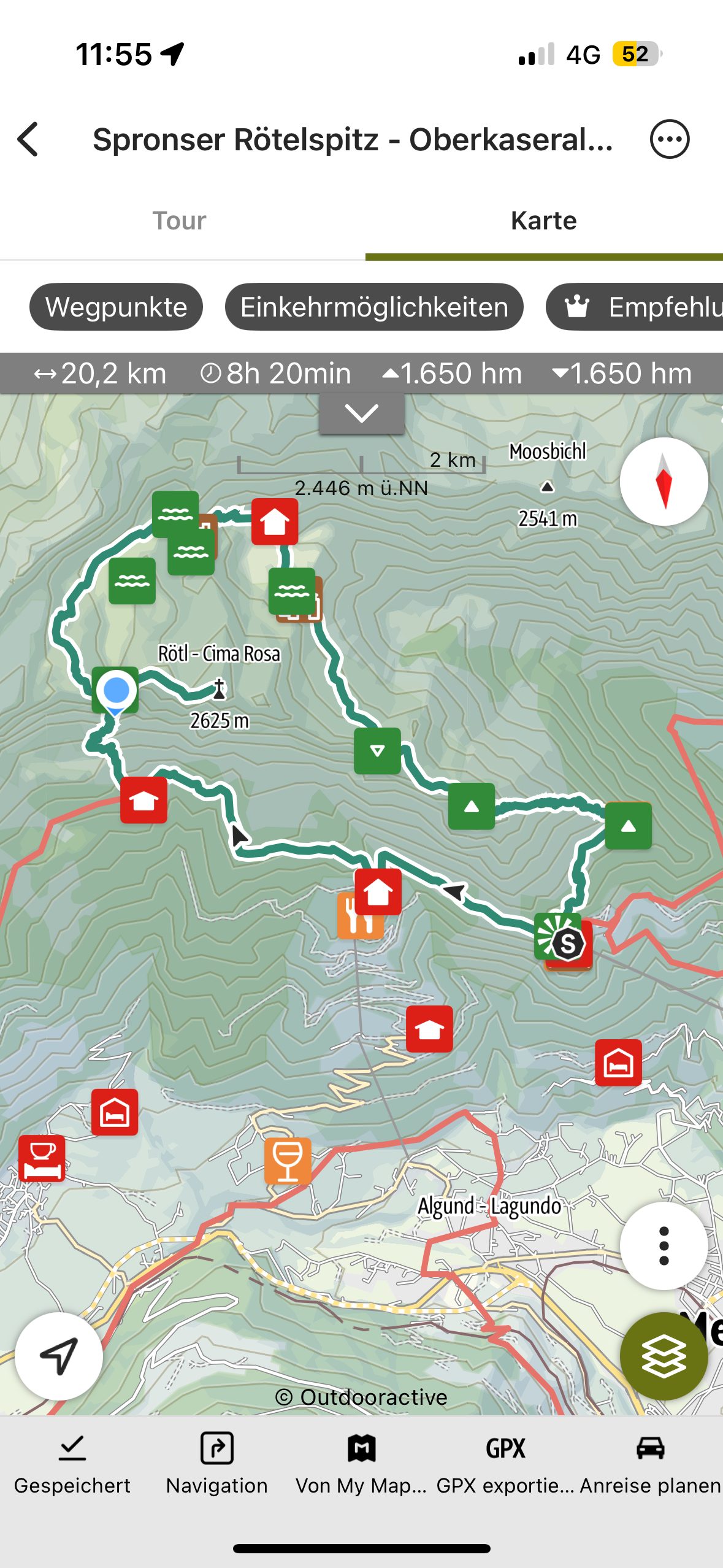723x1568 pixels.
Task: Open the start point S marker
Action: [568, 943]
